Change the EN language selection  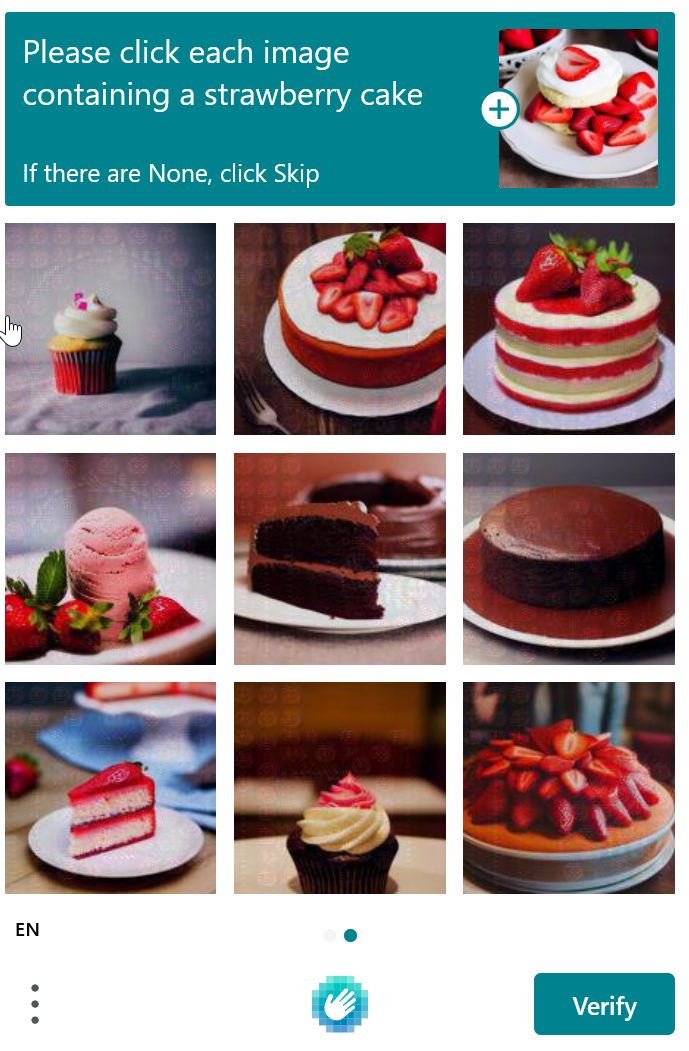28,930
